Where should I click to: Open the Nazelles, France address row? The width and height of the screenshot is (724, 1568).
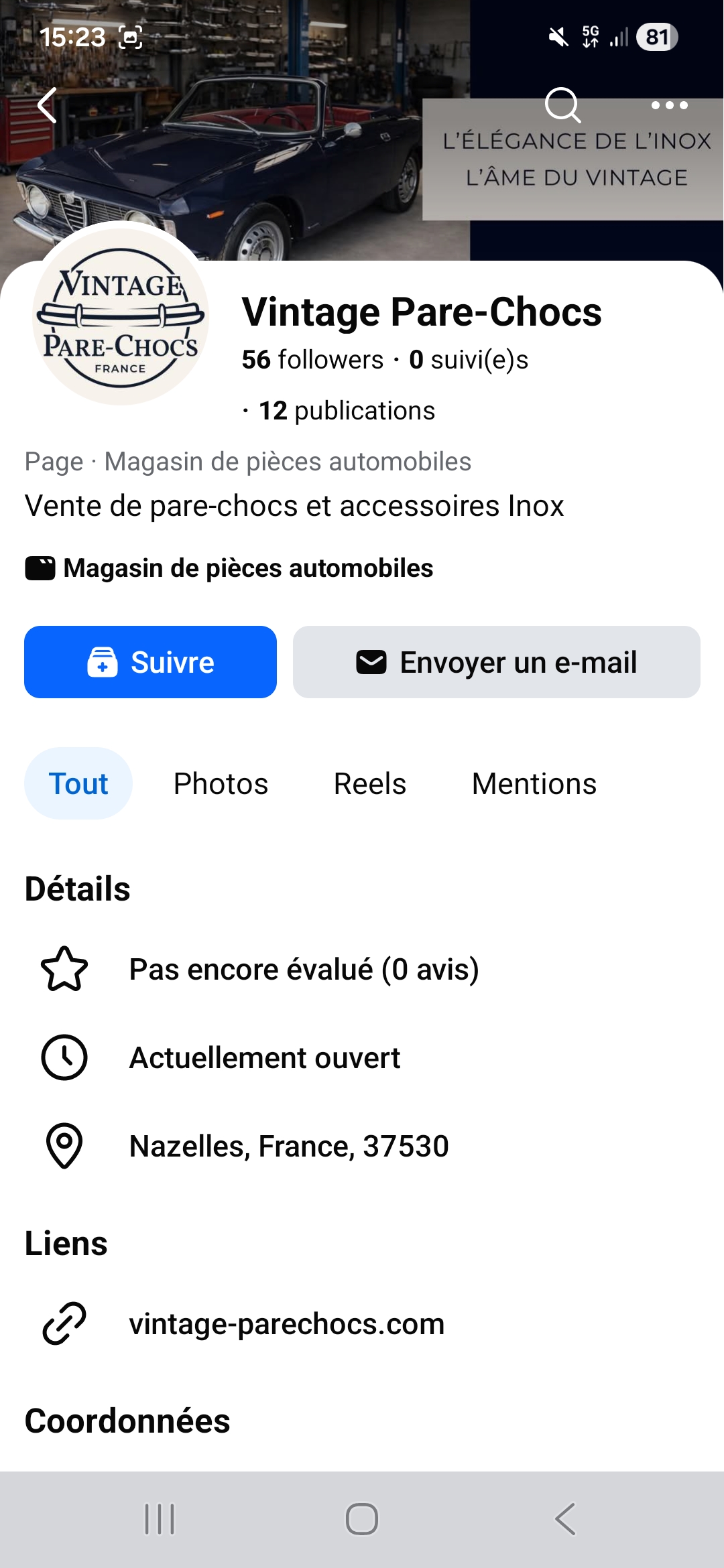[x=288, y=1146]
